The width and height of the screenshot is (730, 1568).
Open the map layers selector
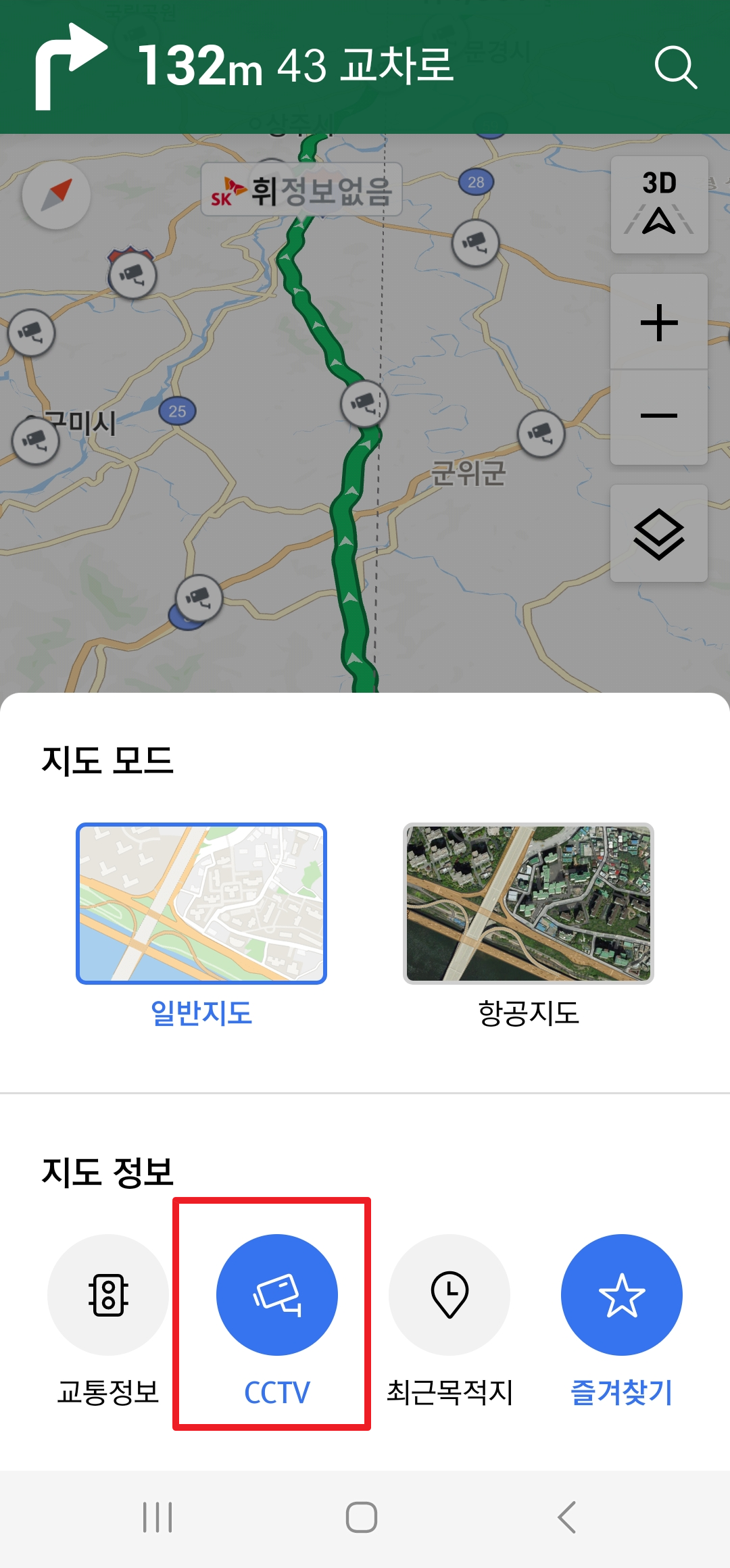click(x=658, y=533)
